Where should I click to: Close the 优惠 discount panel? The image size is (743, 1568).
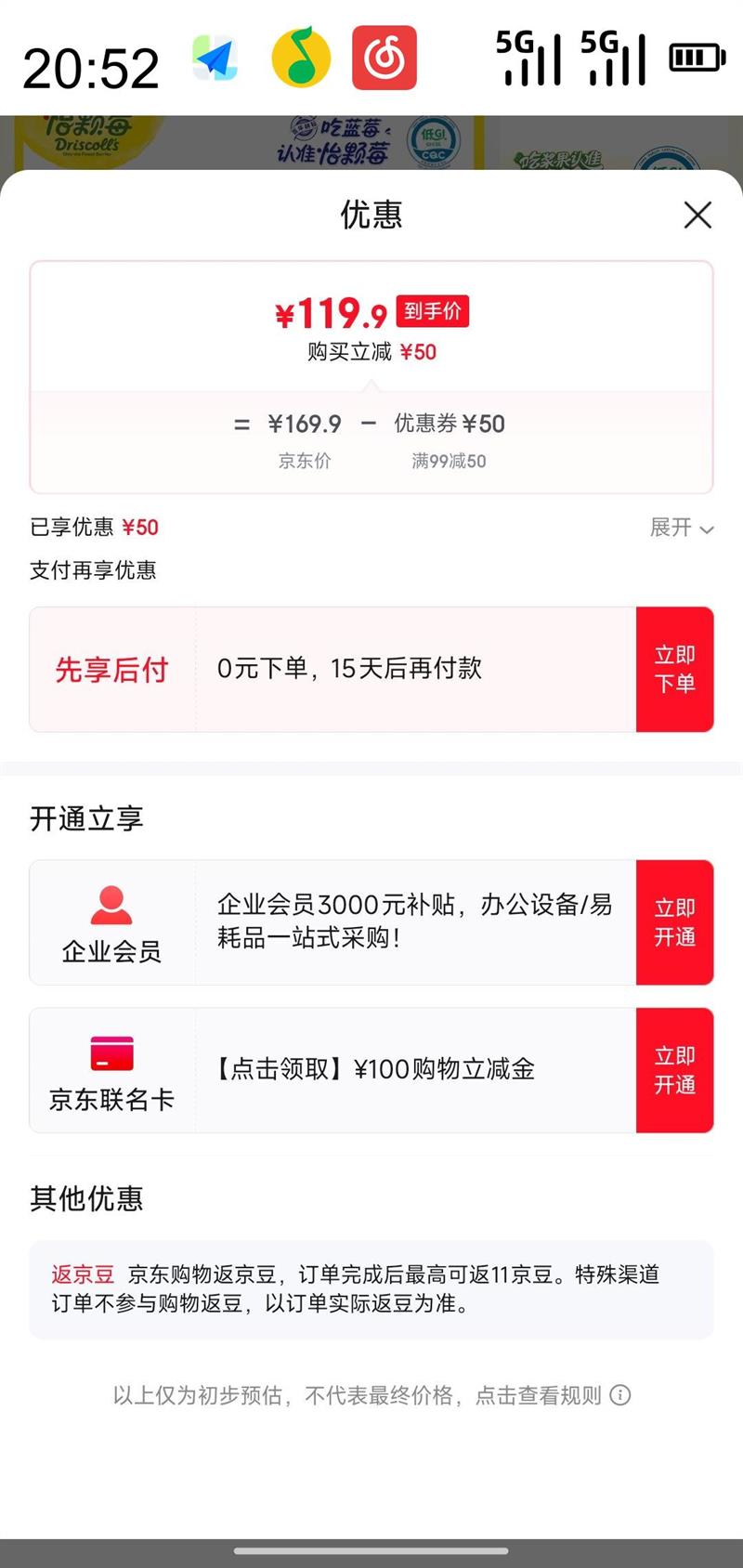tap(697, 216)
